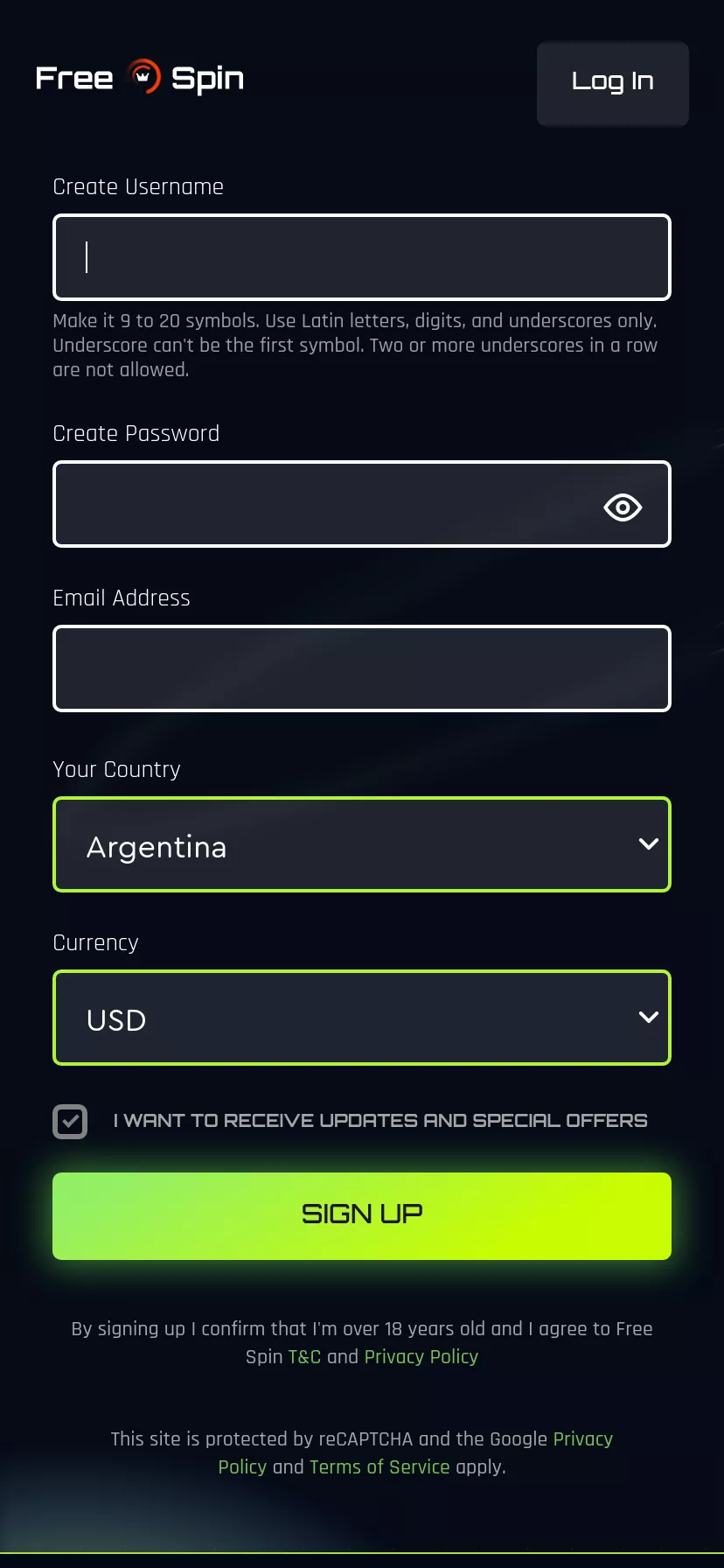Screen dimensions: 724x1568
Task: Expand the Currency selector showing USD
Action: (x=362, y=1018)
